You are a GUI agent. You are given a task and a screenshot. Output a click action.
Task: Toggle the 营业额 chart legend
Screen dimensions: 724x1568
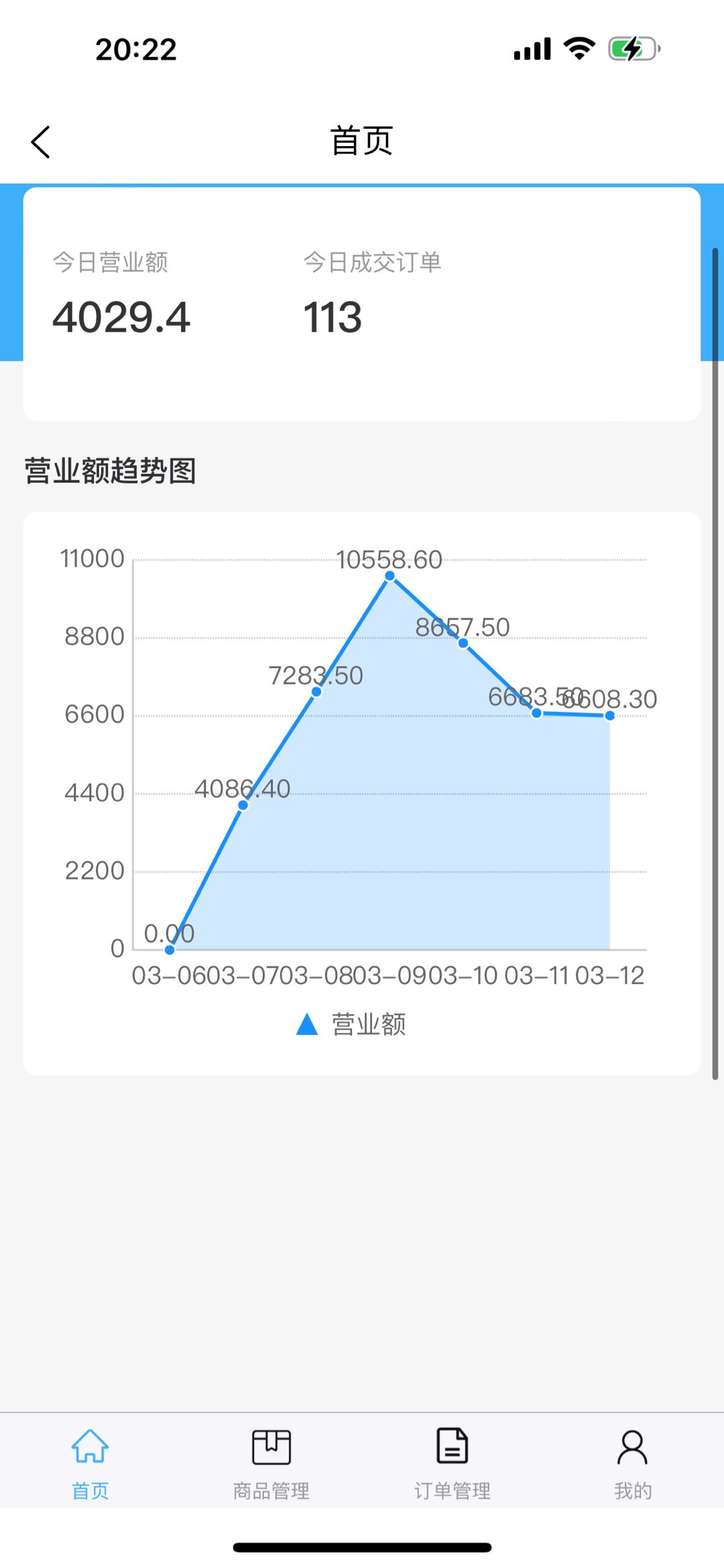pyautogui.click(x=351, y=1024)
